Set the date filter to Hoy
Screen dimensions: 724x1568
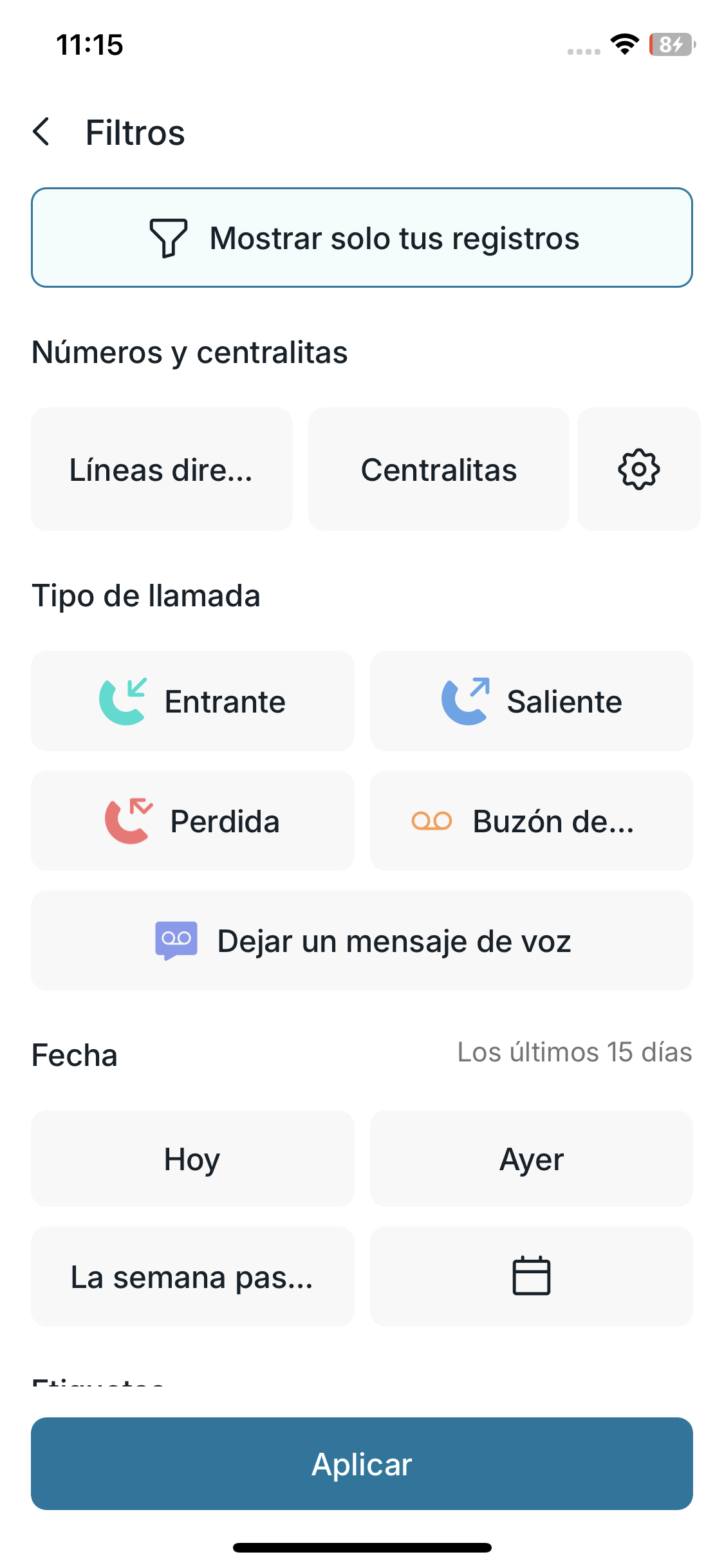point(192,1159)
